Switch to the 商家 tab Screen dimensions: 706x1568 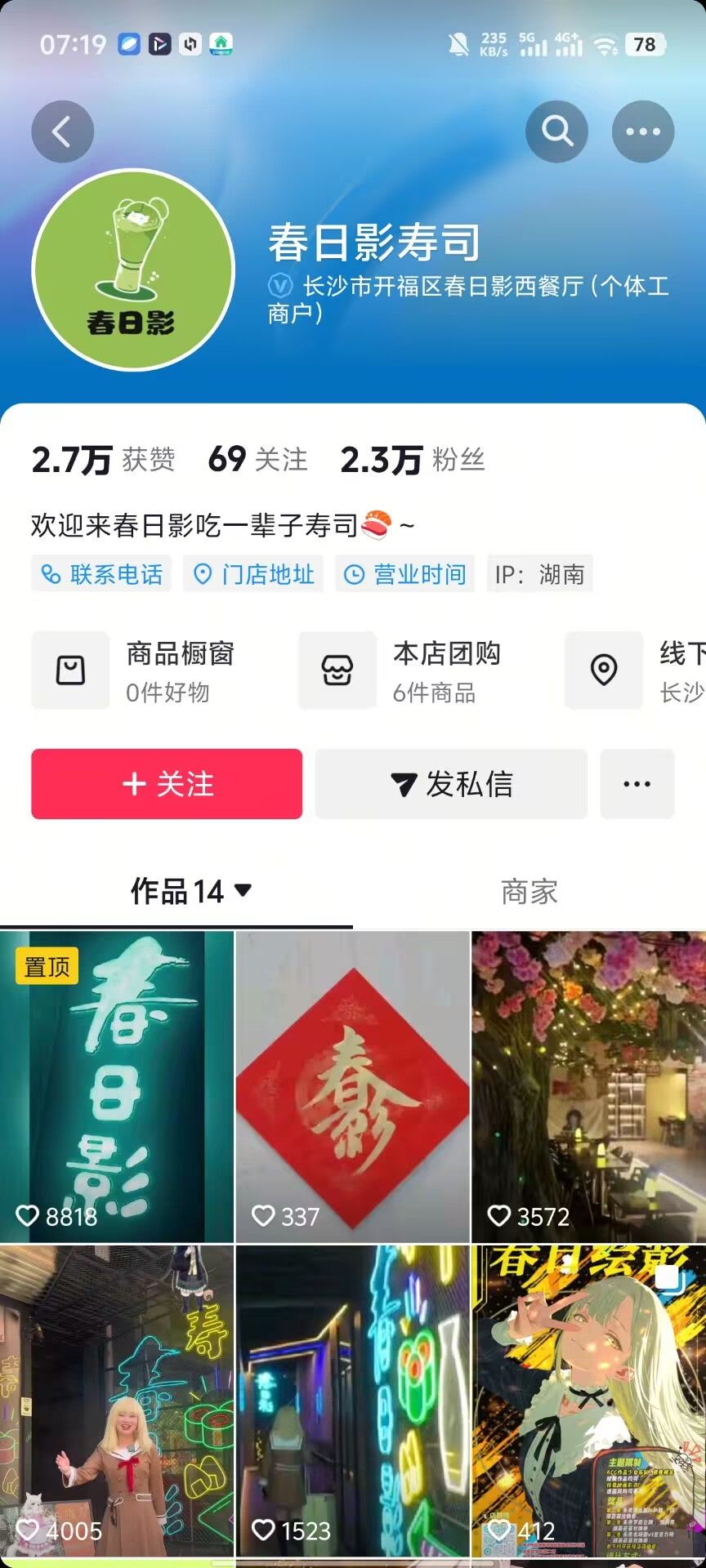pos(529,892)
